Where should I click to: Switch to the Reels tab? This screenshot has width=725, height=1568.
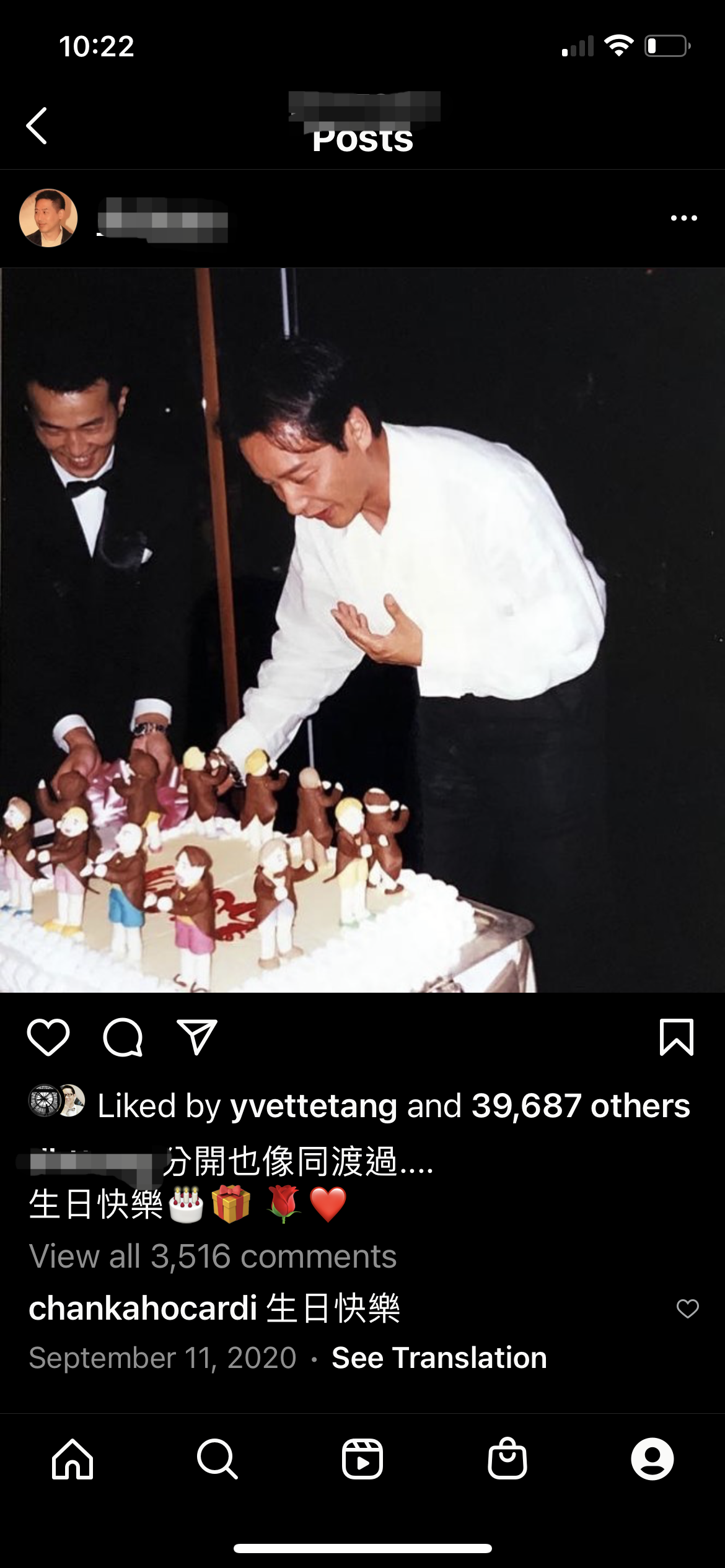pos(362,1459)
